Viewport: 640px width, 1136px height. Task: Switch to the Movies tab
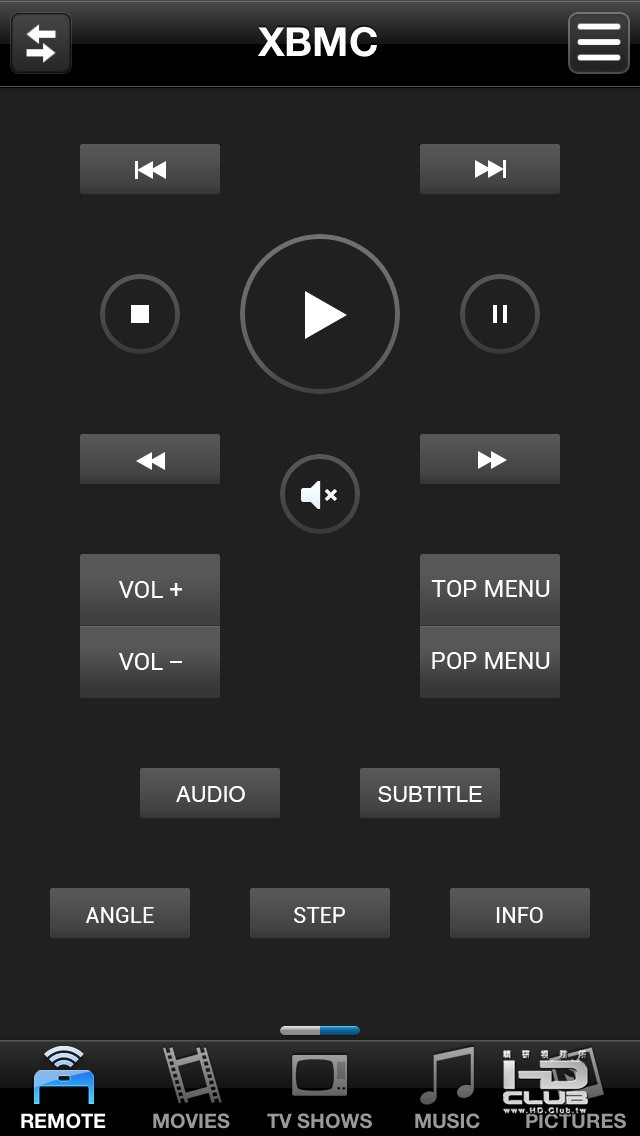pyautogui.click(x=191, y=1088)
